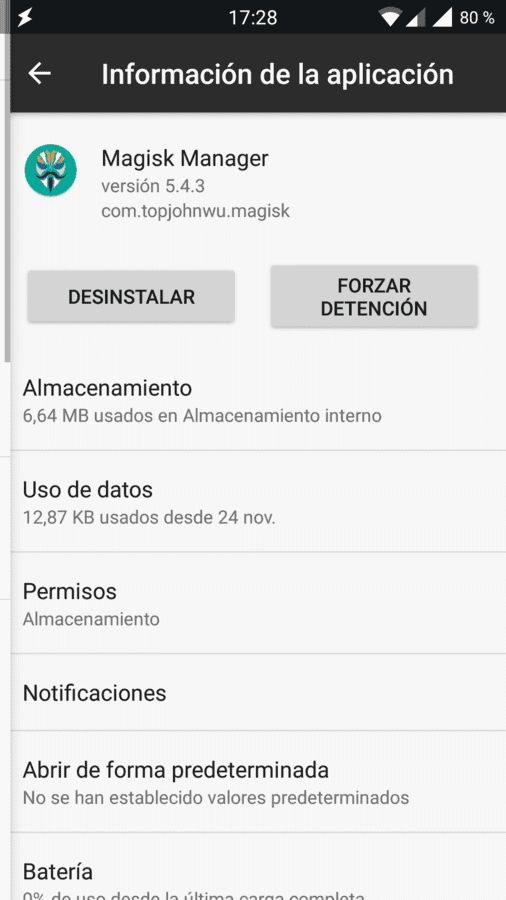Open Abrir de forma predeterminada
The width and height of the screenshot is (506, 900).
[258, 782]
